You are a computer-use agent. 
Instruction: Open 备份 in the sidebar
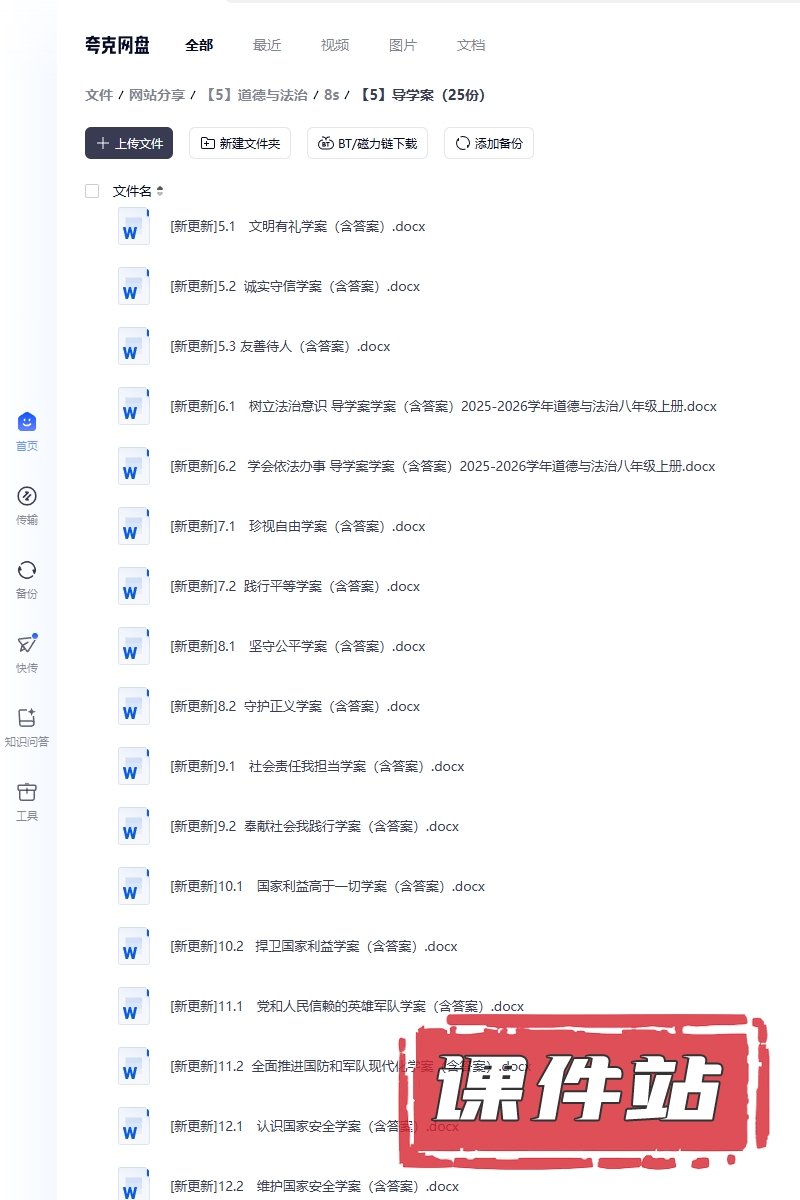27,579
